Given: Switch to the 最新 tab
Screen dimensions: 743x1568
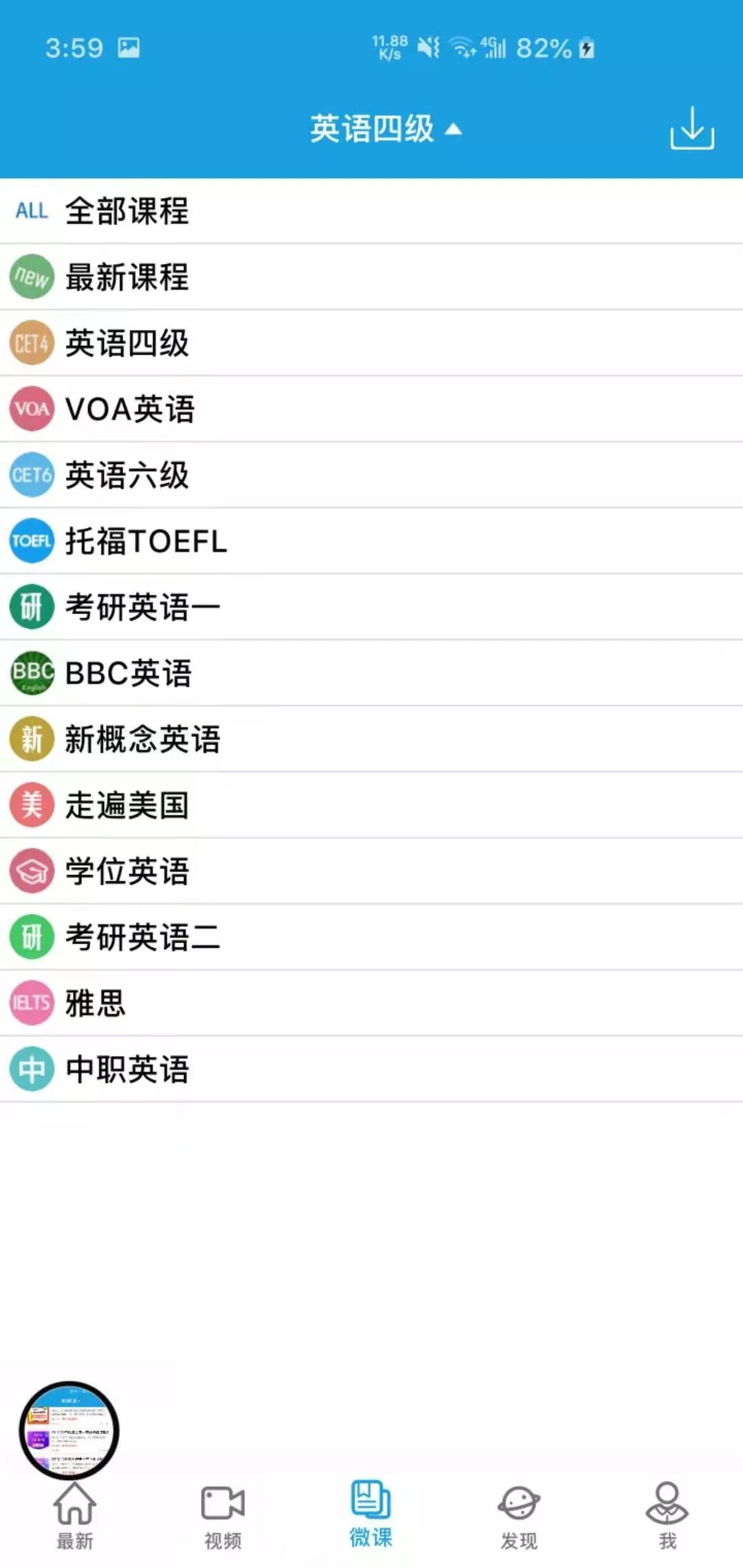Looking at the screenshot, I should [x=74, y=1516].
